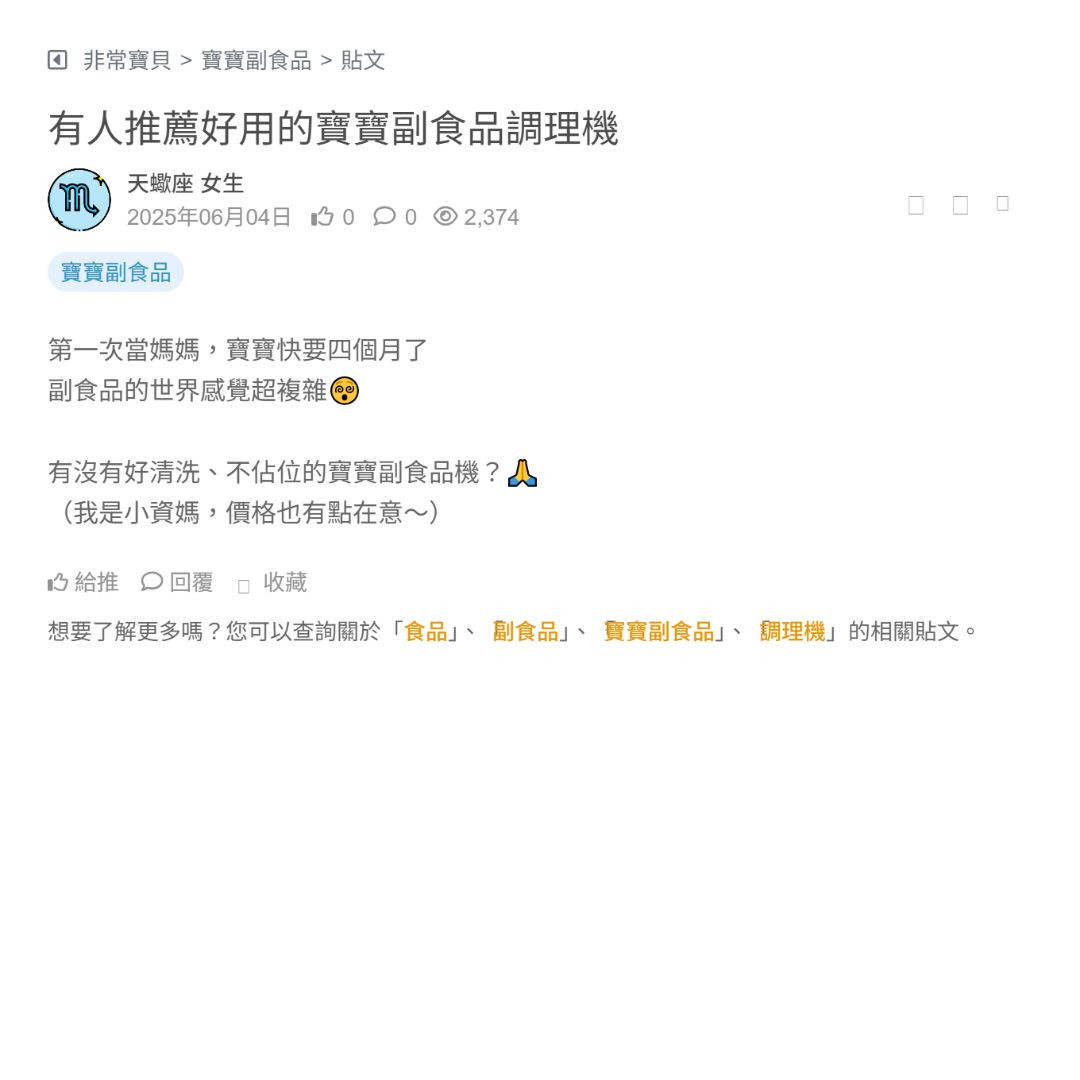
Task: Reply to the post via 回覆
Action: [178, 582]
